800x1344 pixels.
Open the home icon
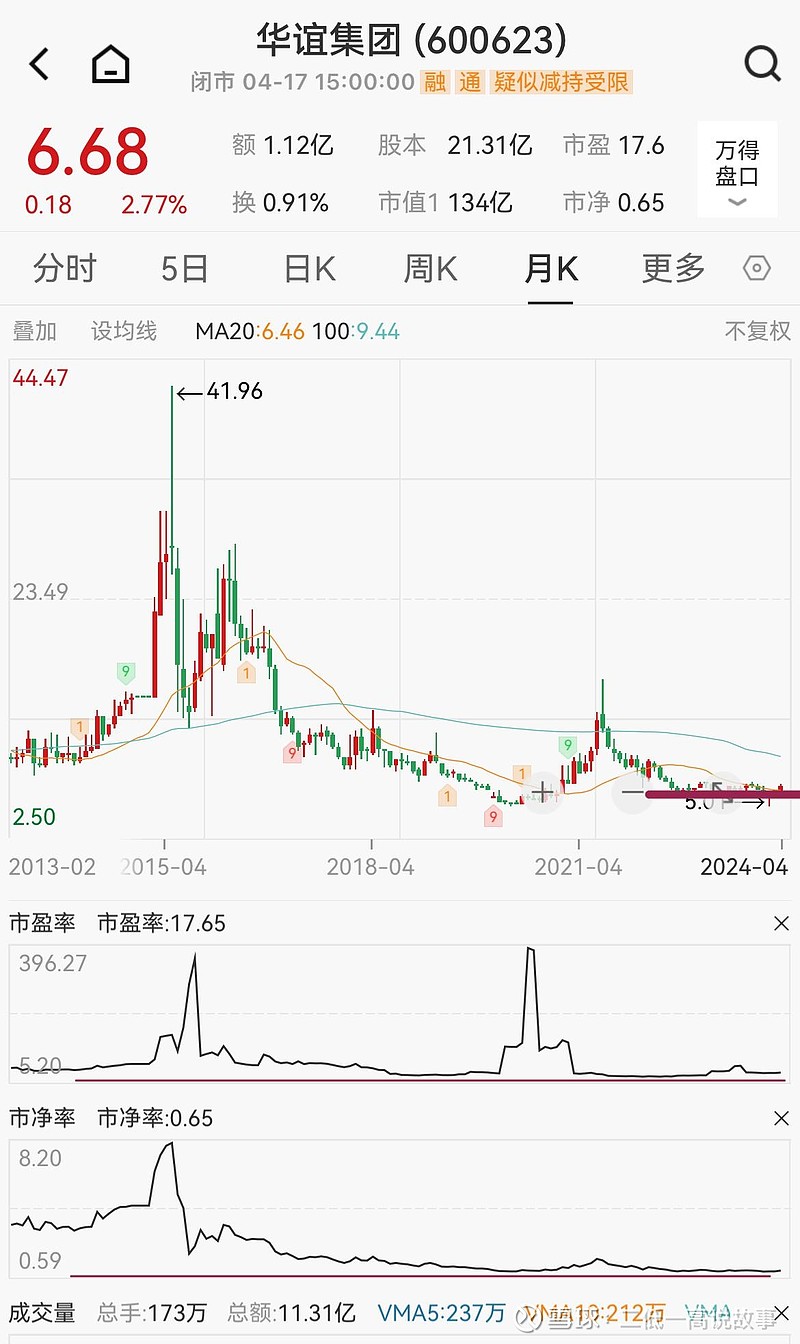[x=111, y=65]
